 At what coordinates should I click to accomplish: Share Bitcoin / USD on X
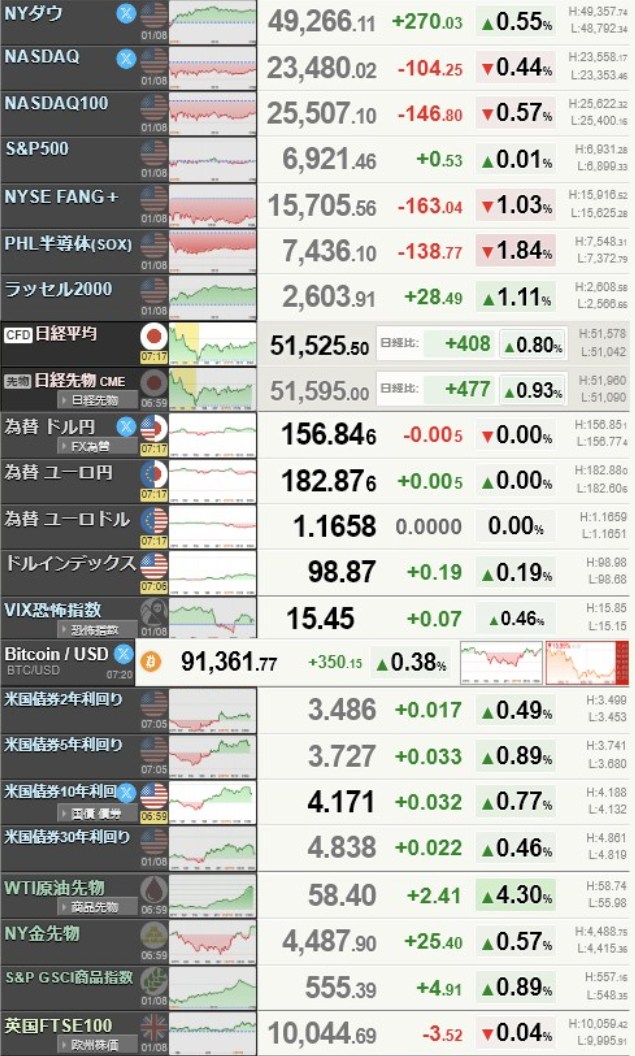pyautogui.click(x=123, y=654)
